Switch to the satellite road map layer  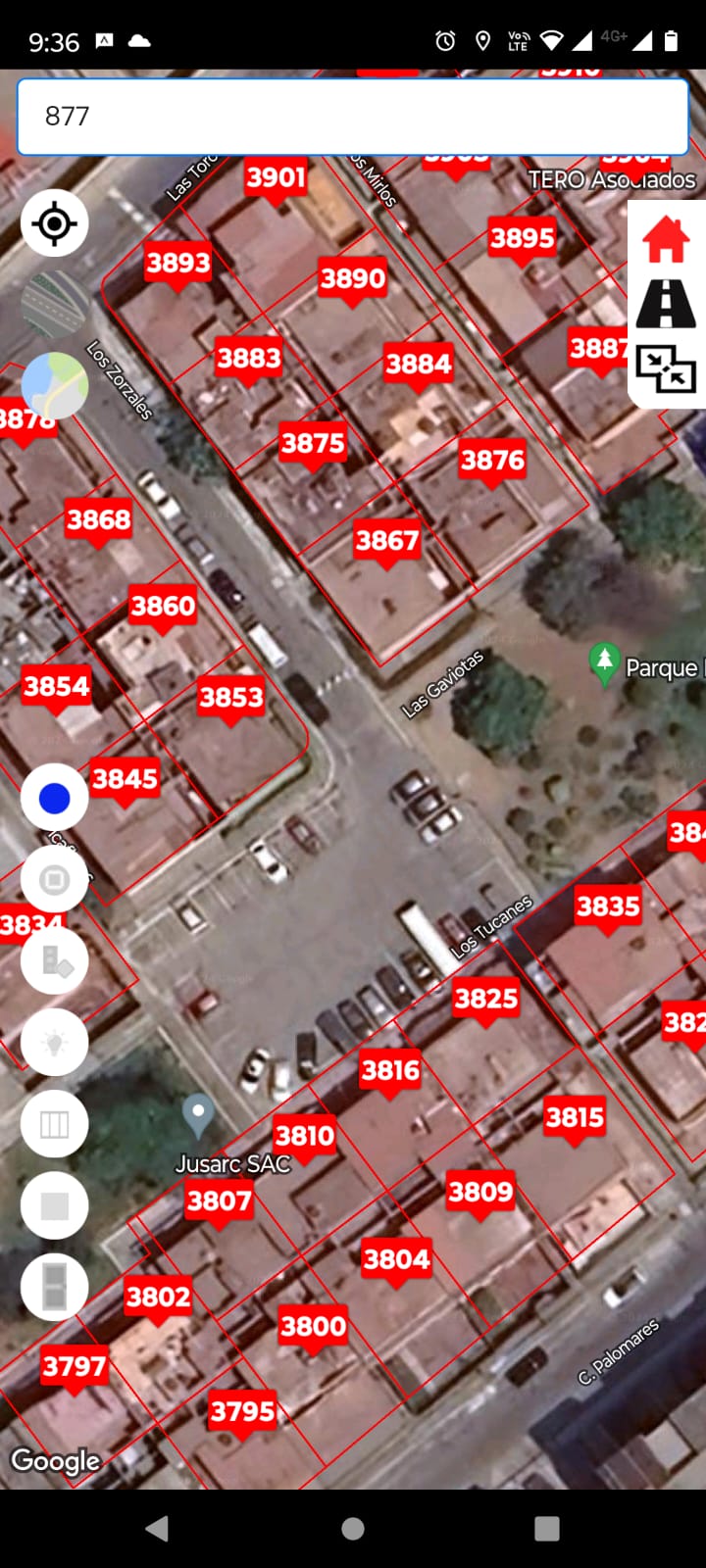55,305
